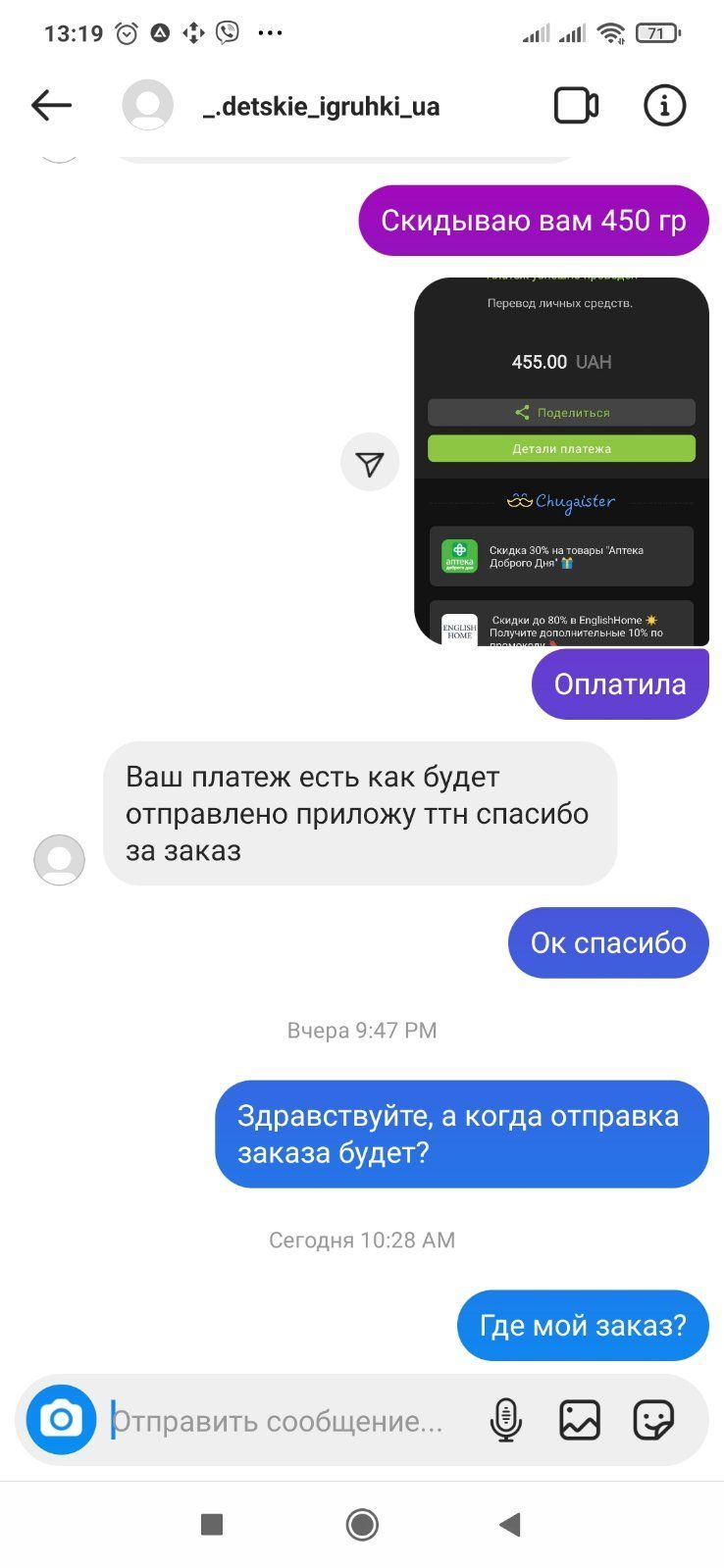Forward the payment screenshot with arrow icon
Viewport: 724px width, 1568px height.
pos(370,463)
